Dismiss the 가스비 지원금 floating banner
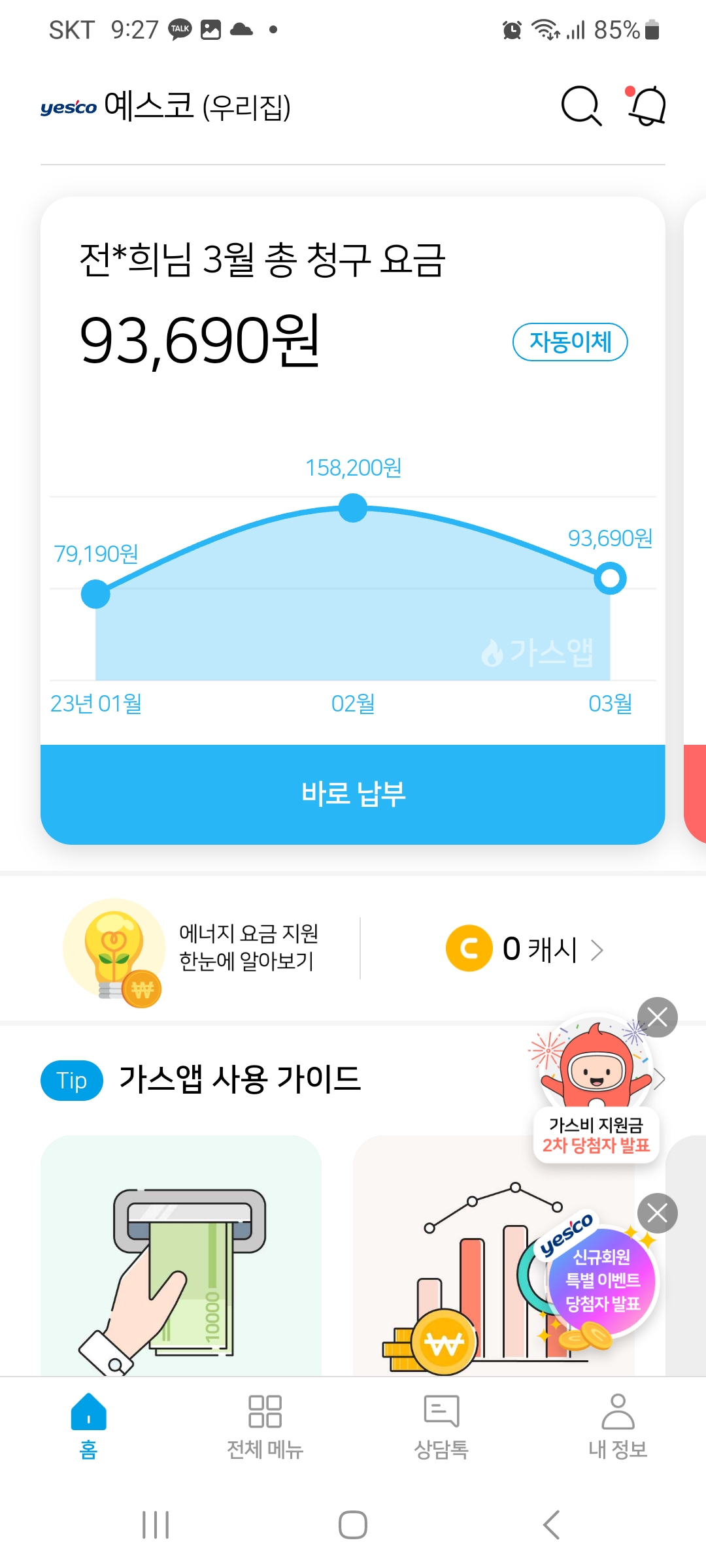The width and height of the screenshot is (706, 1568). point(657,1017)
